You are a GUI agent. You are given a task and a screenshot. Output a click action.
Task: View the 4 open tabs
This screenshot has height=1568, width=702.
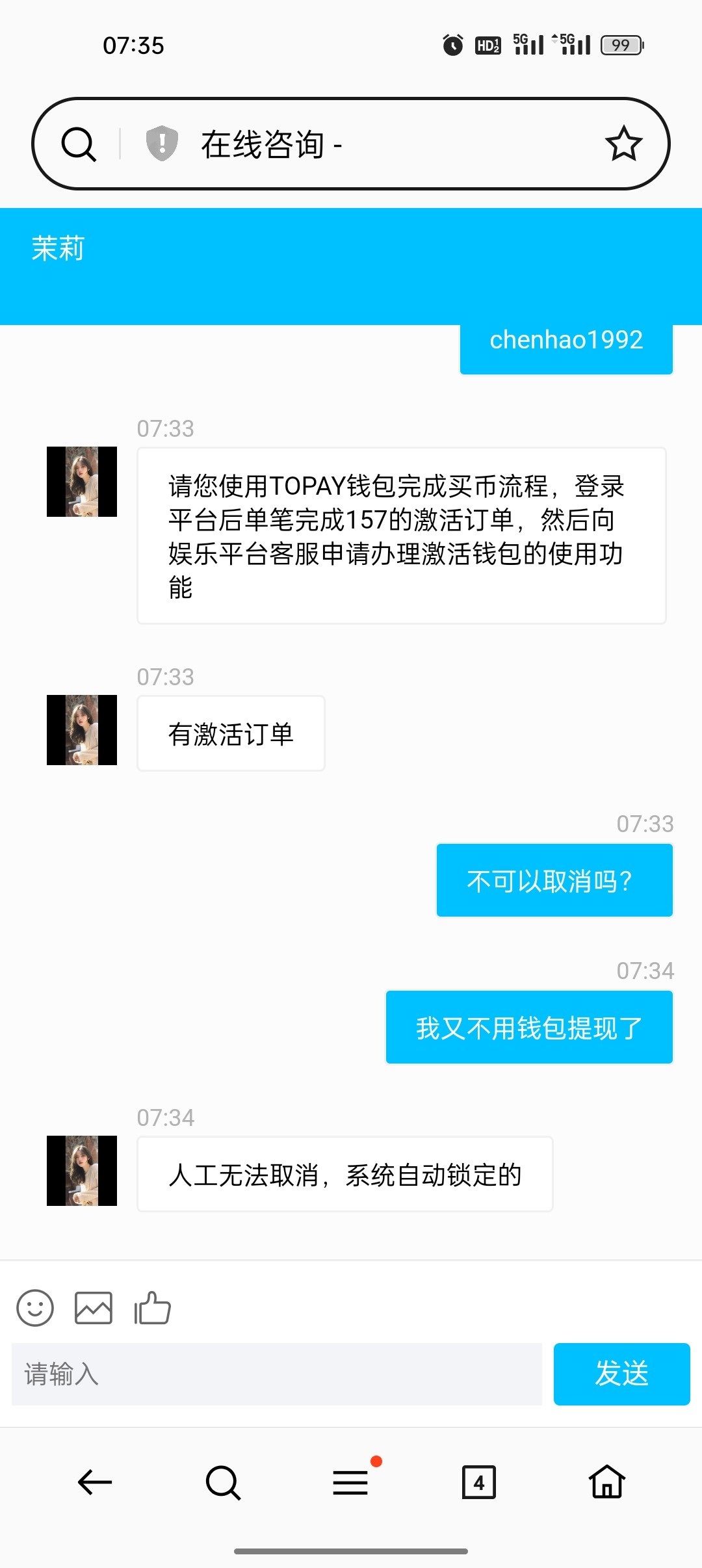coord(479,1482)
